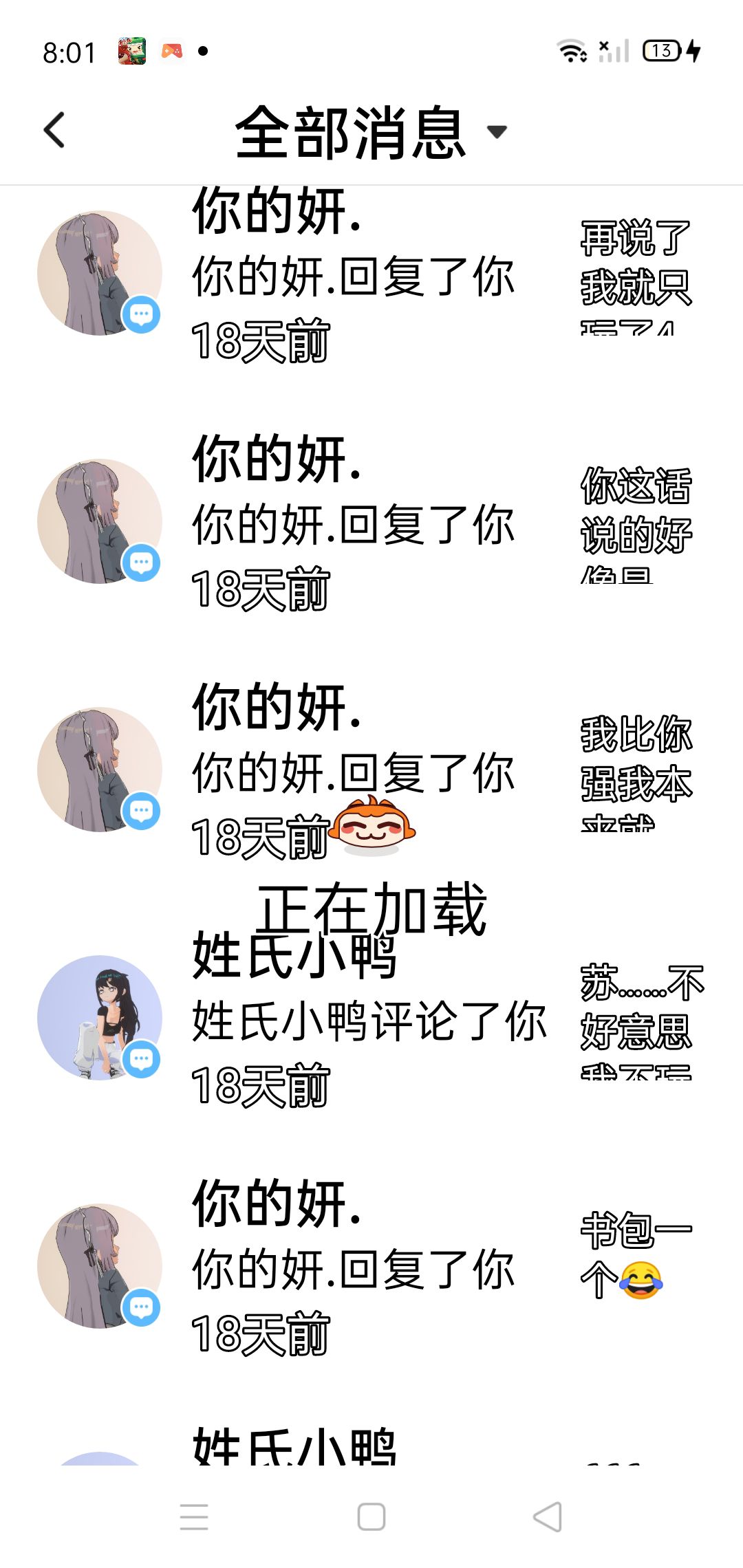This screenshot has height=1568, width=743.
Task: Tap the system home button
Action: click(371, 1516)
